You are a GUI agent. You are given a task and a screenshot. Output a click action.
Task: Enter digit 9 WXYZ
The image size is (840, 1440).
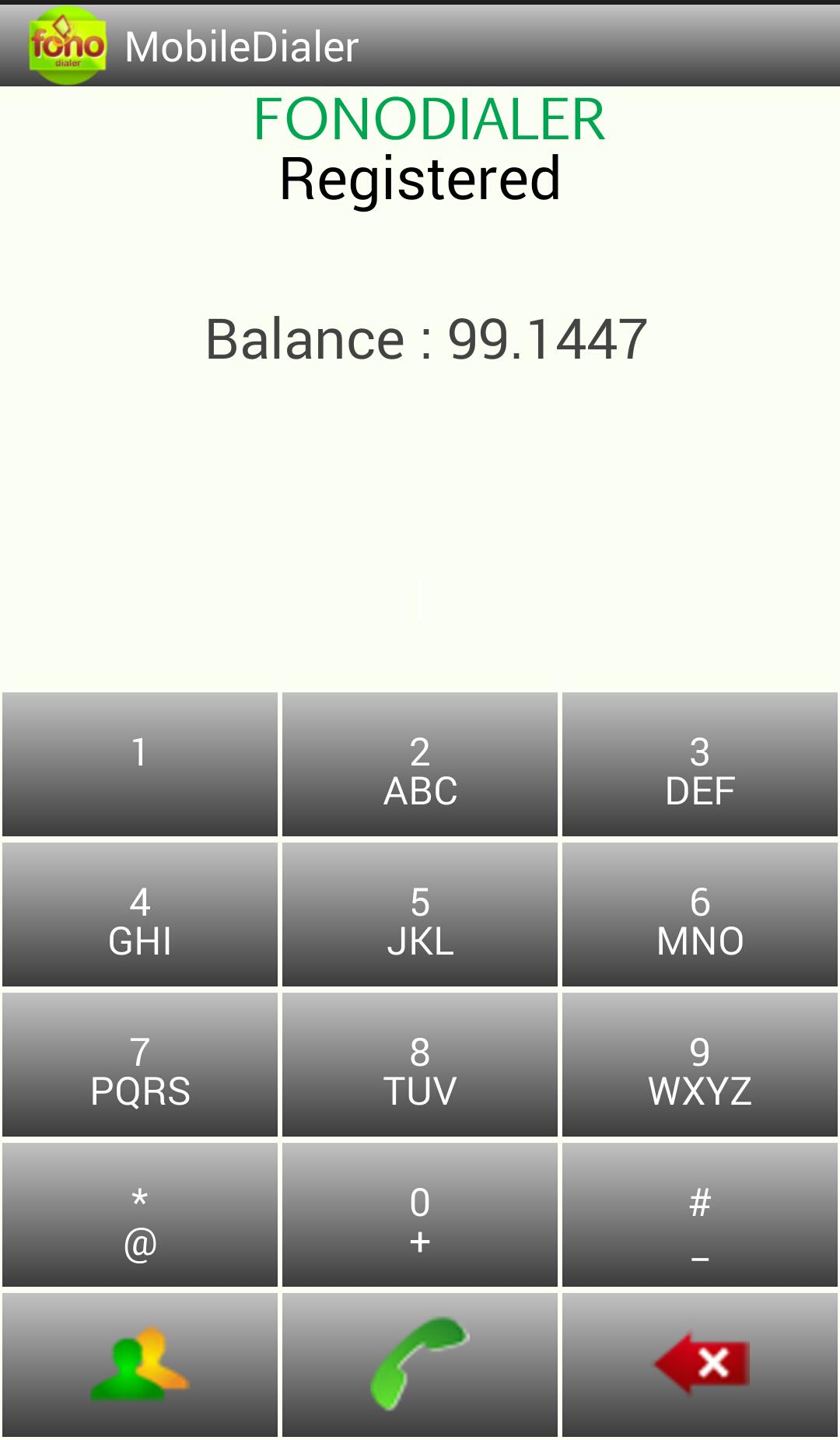point(700,1064)
